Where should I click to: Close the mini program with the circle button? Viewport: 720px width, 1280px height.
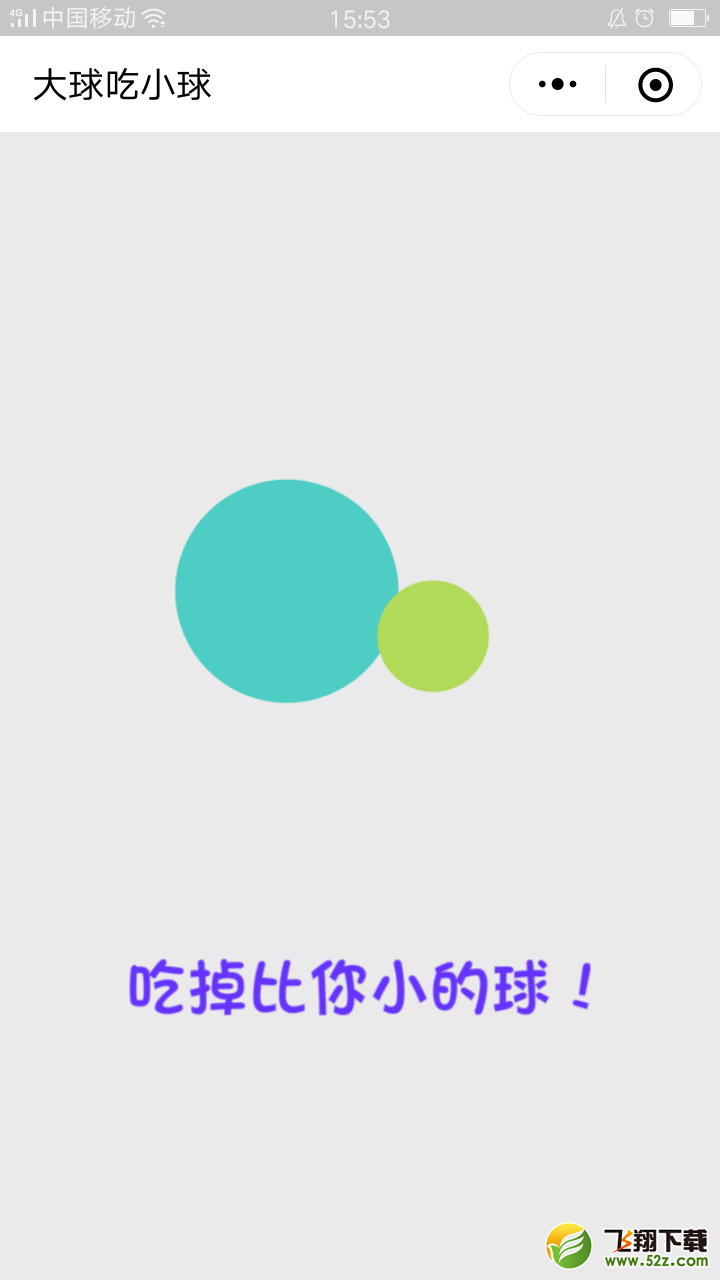tap(655, 85)
